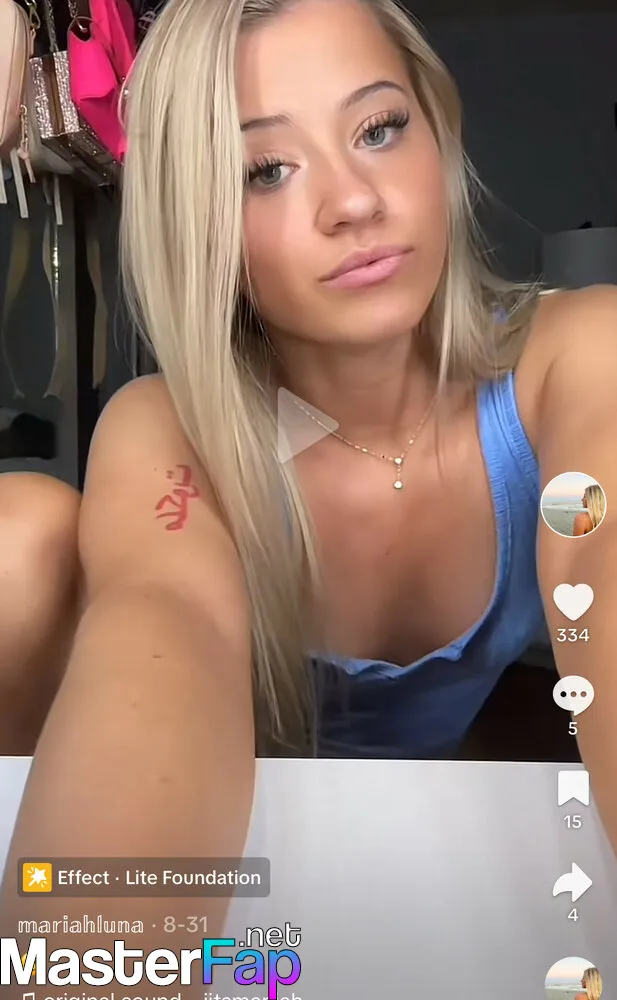Image resolution: width=617 pixels, height=1000 pixels.
Task: Share the video via arrow icon
Action: coord(572,882)
